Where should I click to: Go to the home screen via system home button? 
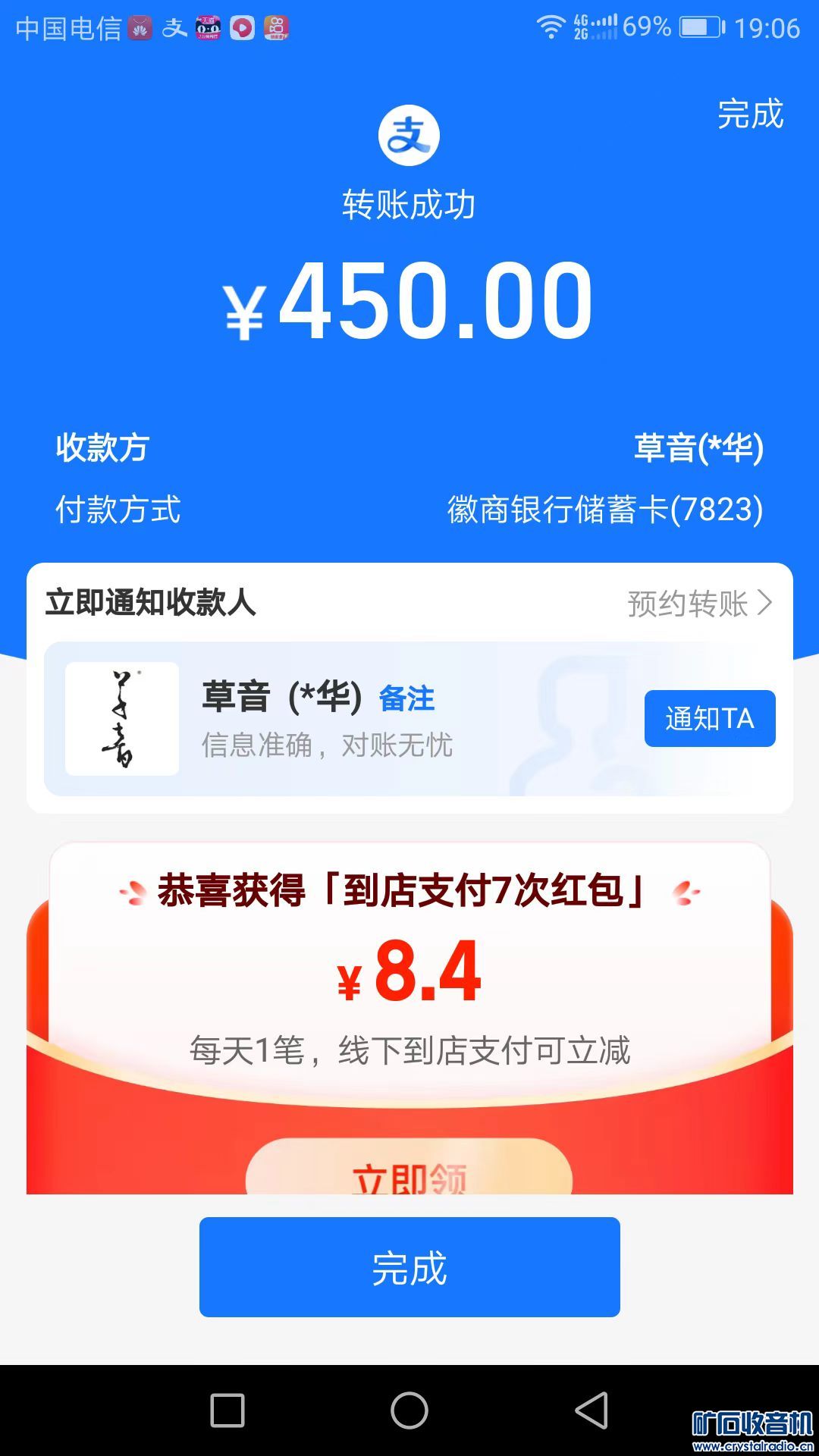[x=409, y=1410]
